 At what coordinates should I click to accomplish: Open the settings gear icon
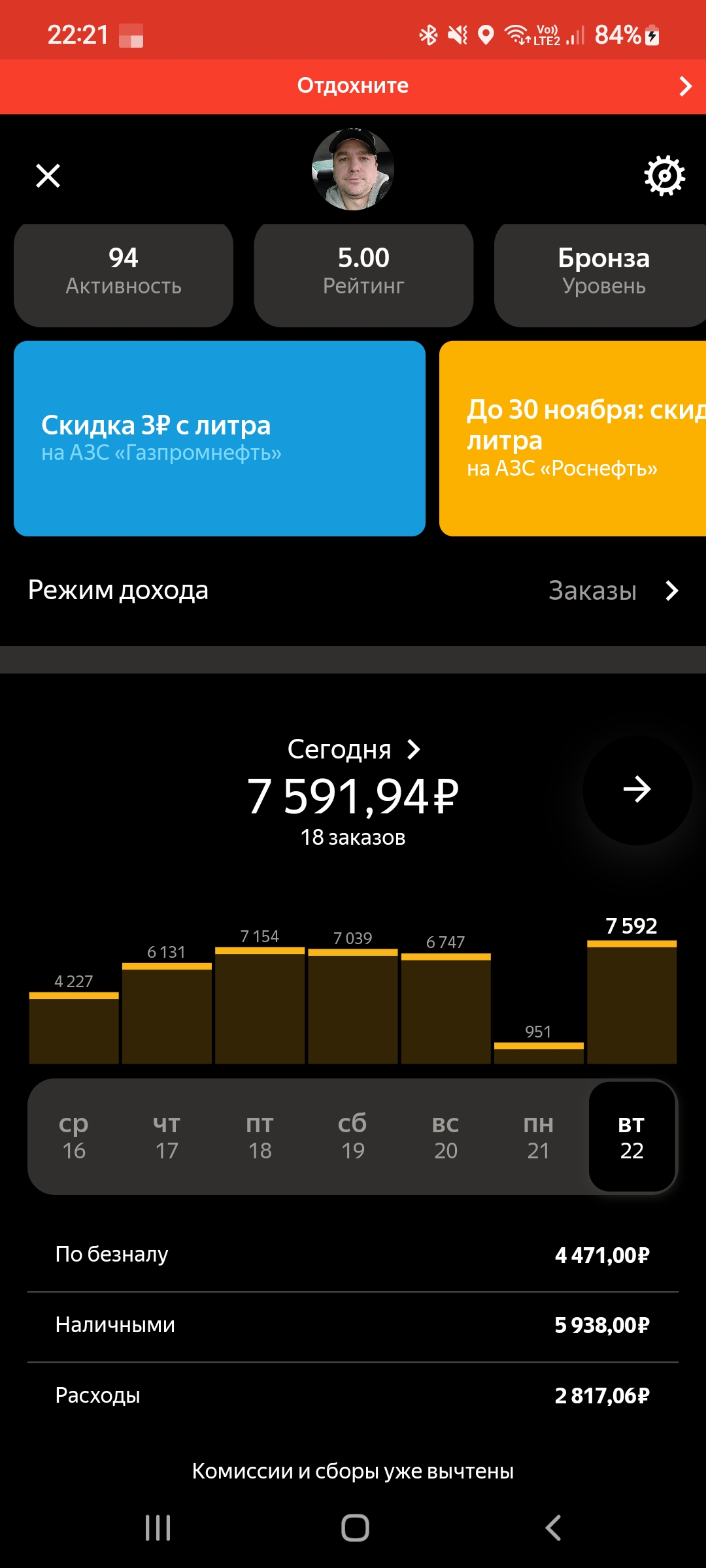[664, 176]
